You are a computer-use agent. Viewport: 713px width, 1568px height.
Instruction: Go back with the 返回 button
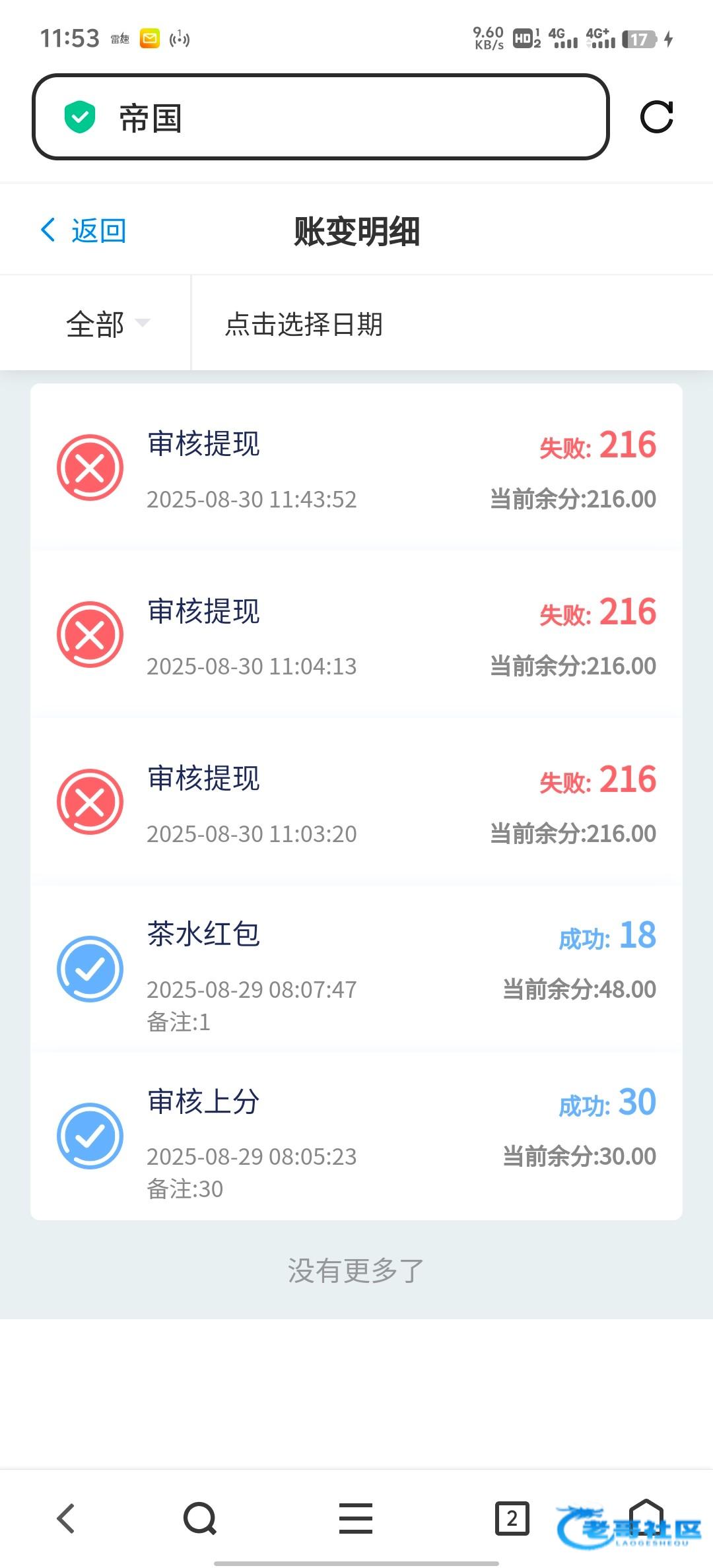tap(83, 230)
